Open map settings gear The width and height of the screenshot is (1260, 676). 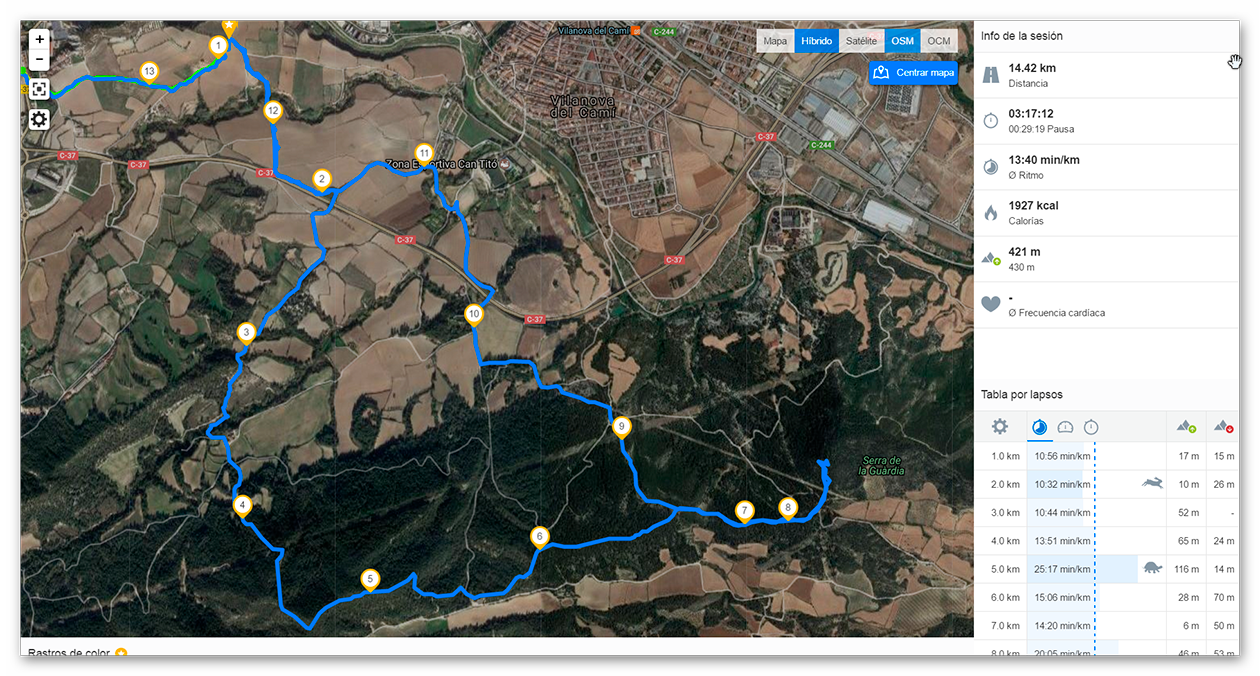(39, 120)
